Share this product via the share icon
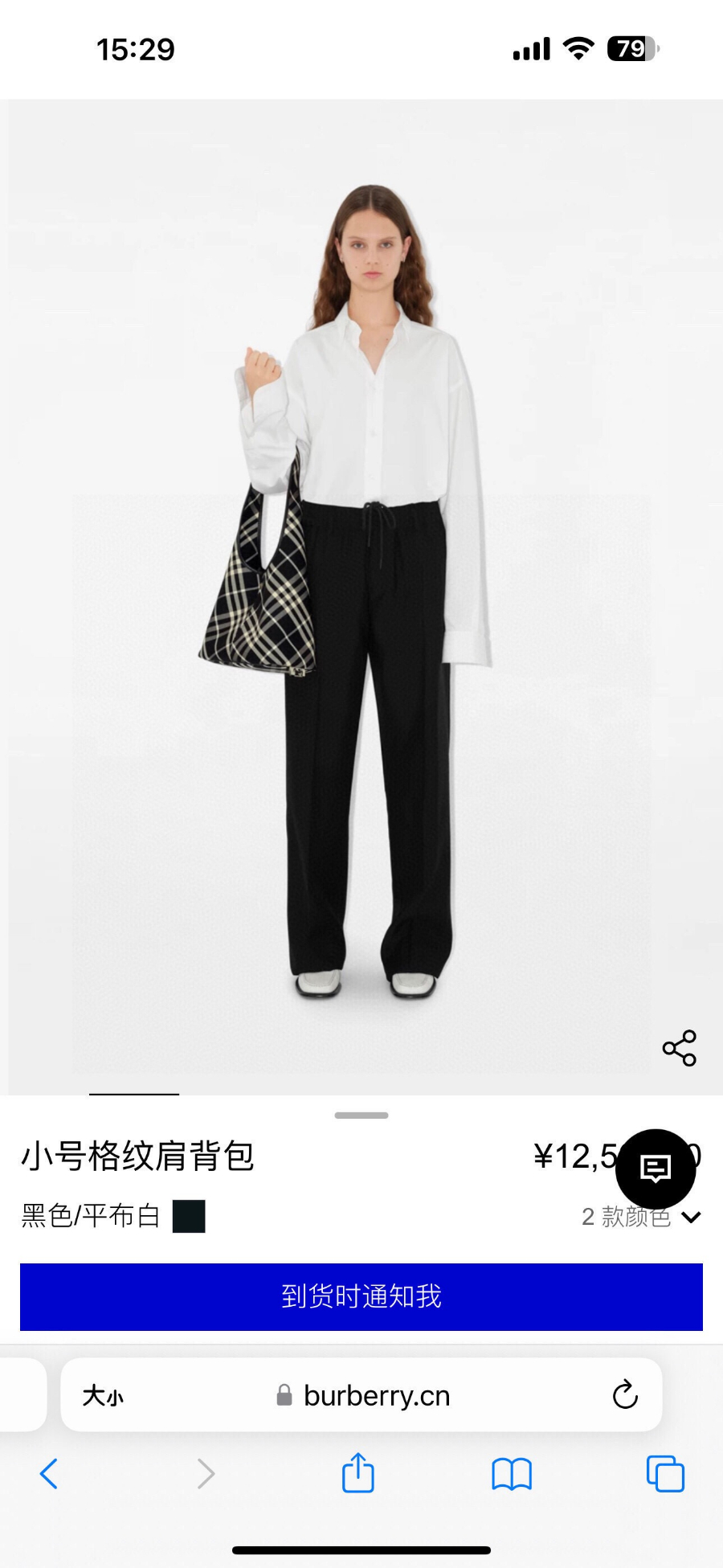 [679, 1047]
